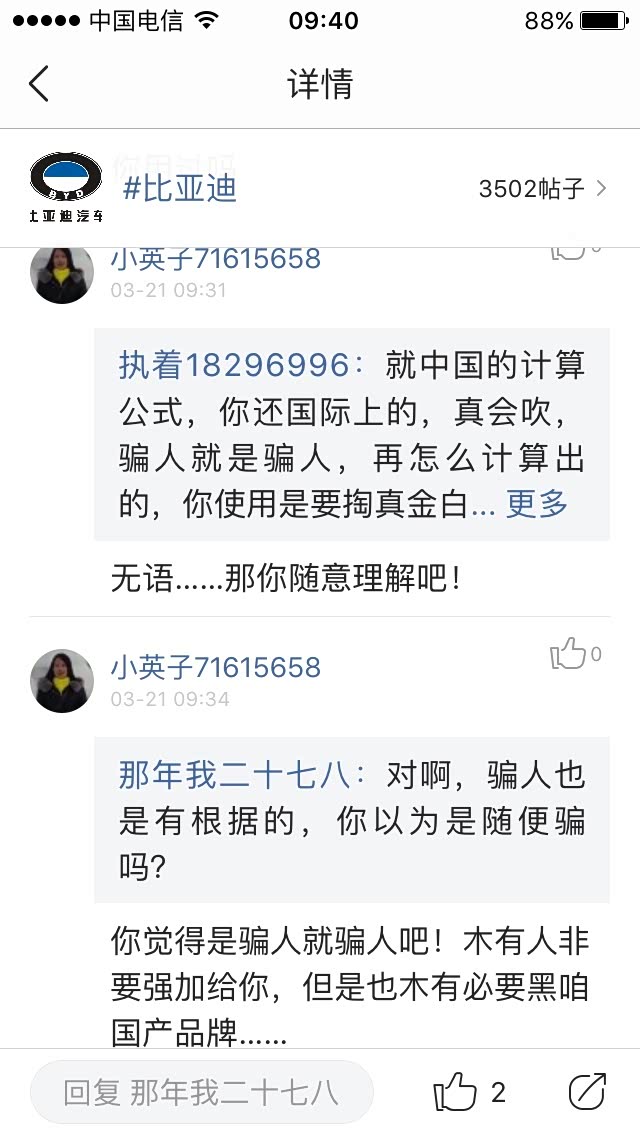This screenshot has width=640, height=1136.
Task: Go back from the 详情 page
Action: click(39, 84)
